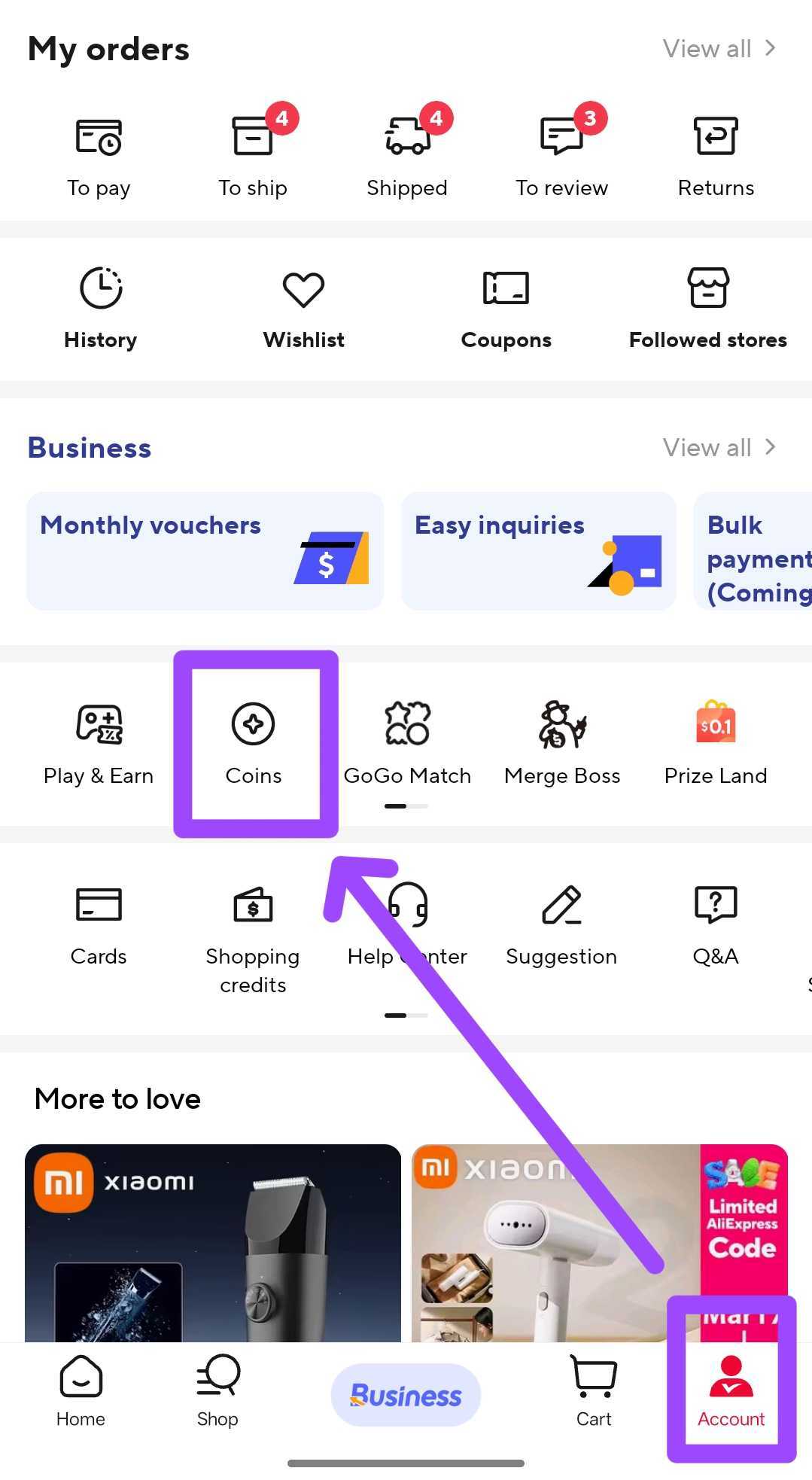The image size is (812, 1480).
Task: Switch to the Home tab
Action: click(81, 1392)
